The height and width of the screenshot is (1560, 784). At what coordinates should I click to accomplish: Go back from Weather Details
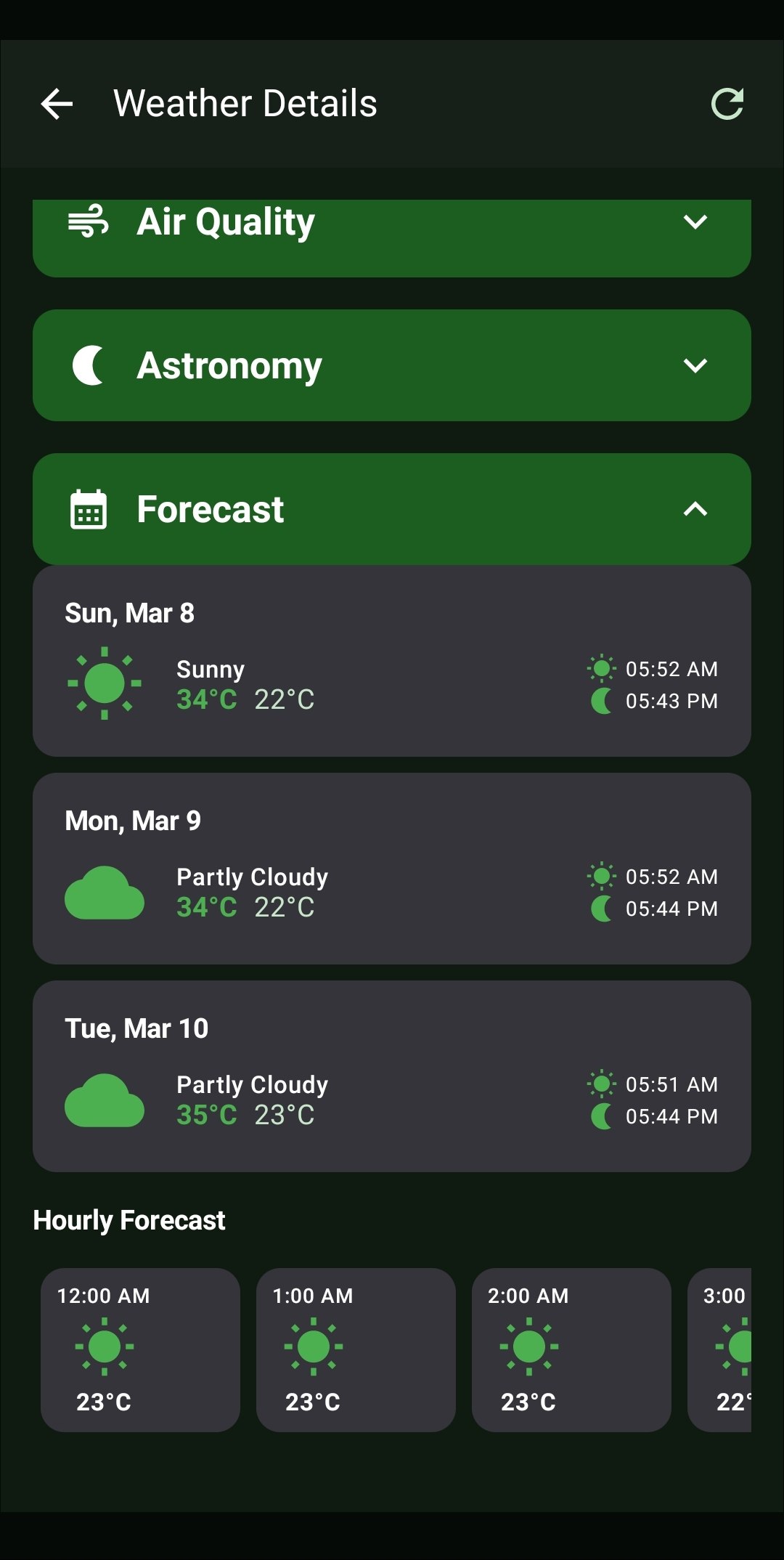coord(57,104)
